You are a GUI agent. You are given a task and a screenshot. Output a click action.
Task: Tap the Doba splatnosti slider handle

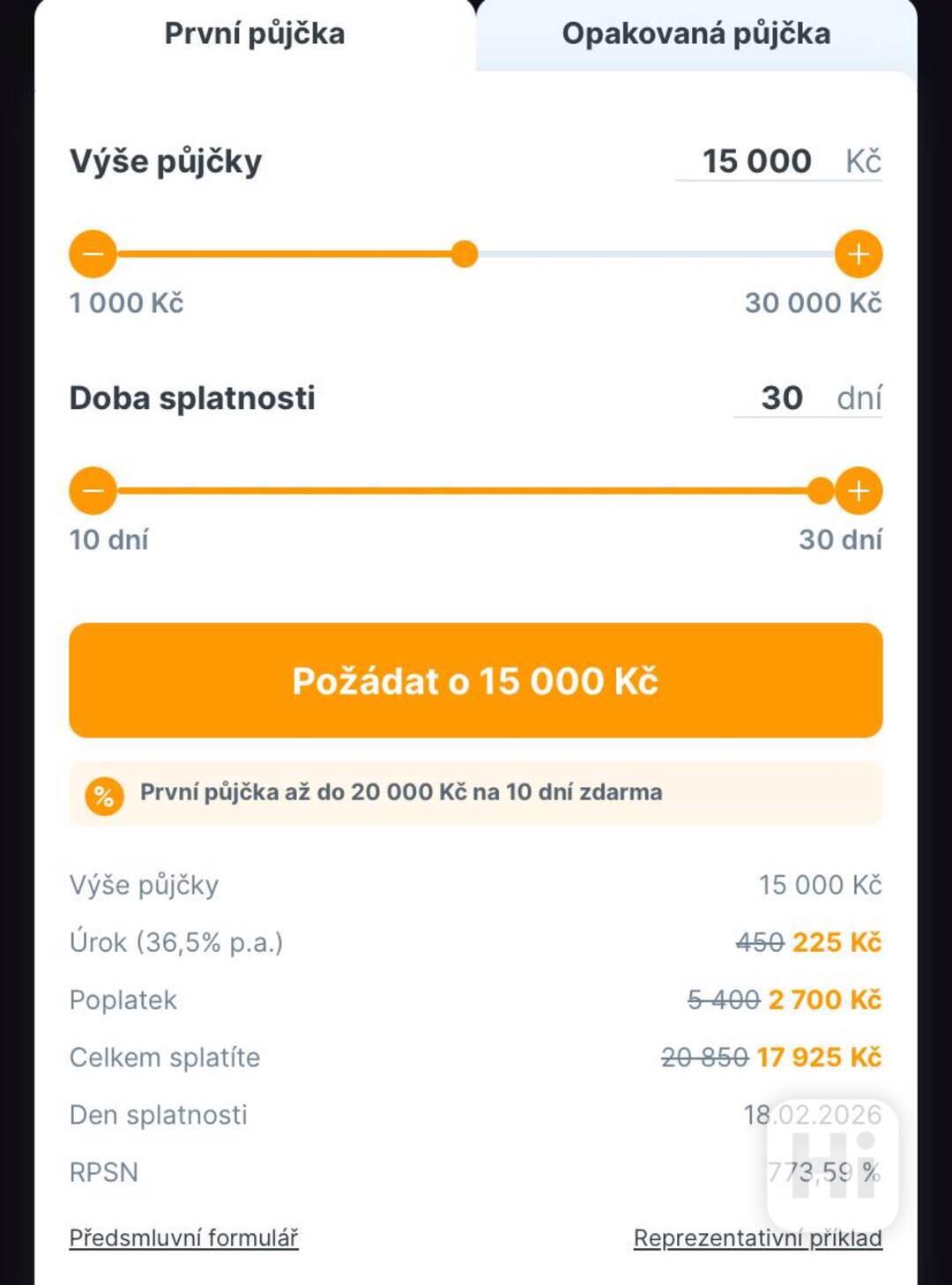coord(820,491)
